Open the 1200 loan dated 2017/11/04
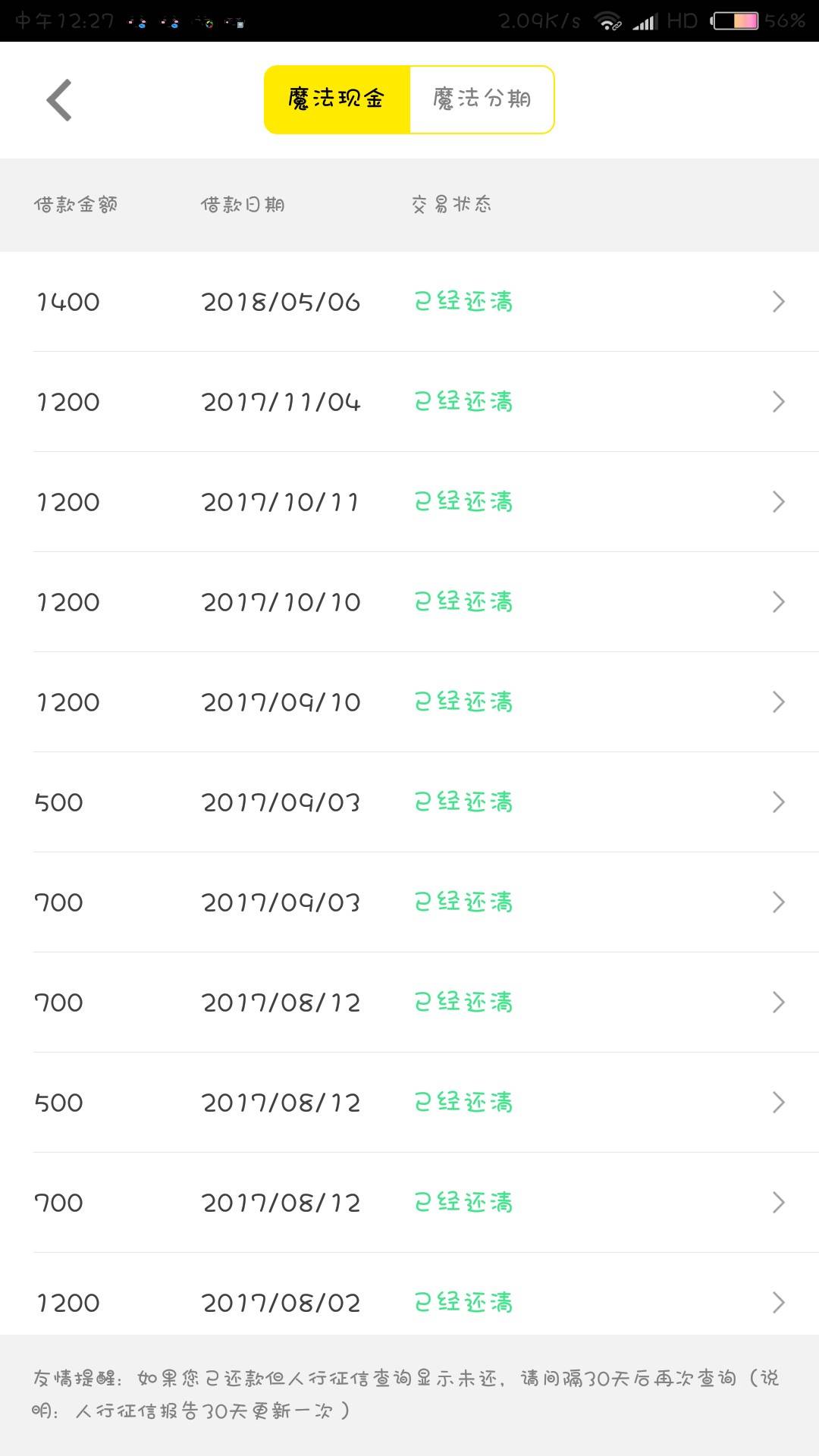This screenshot has height=1456, width=819. pyautogui.click(x=409, y=402)
